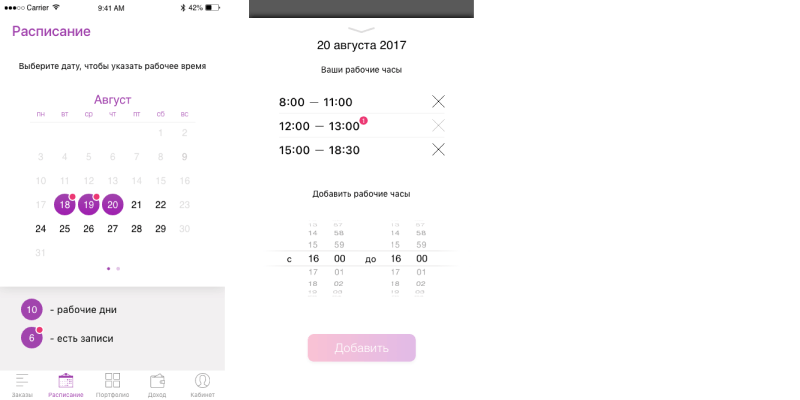Select August 19 on the calendar

pyautogui.click(x=89, y=205)
